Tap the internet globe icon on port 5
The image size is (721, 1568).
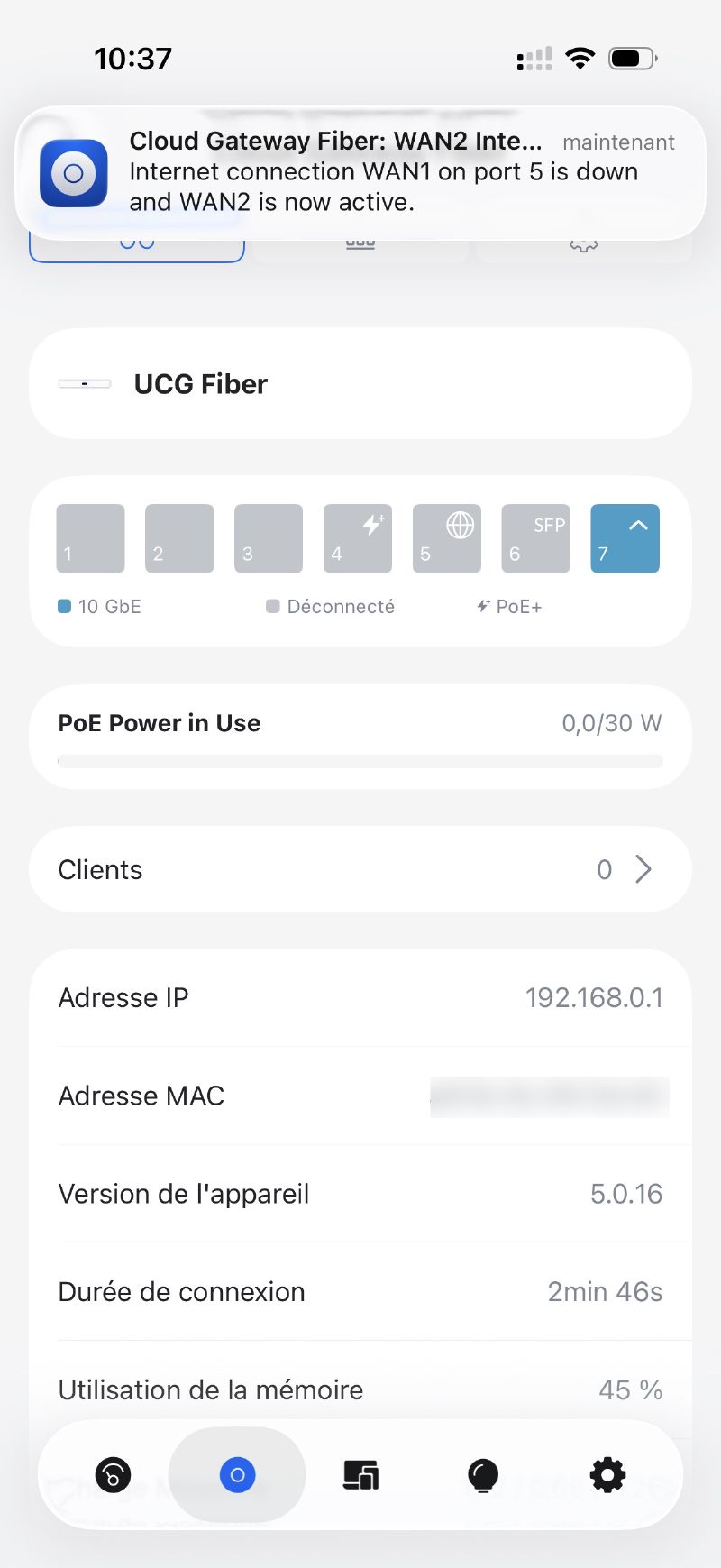click(x=460, y=526)
